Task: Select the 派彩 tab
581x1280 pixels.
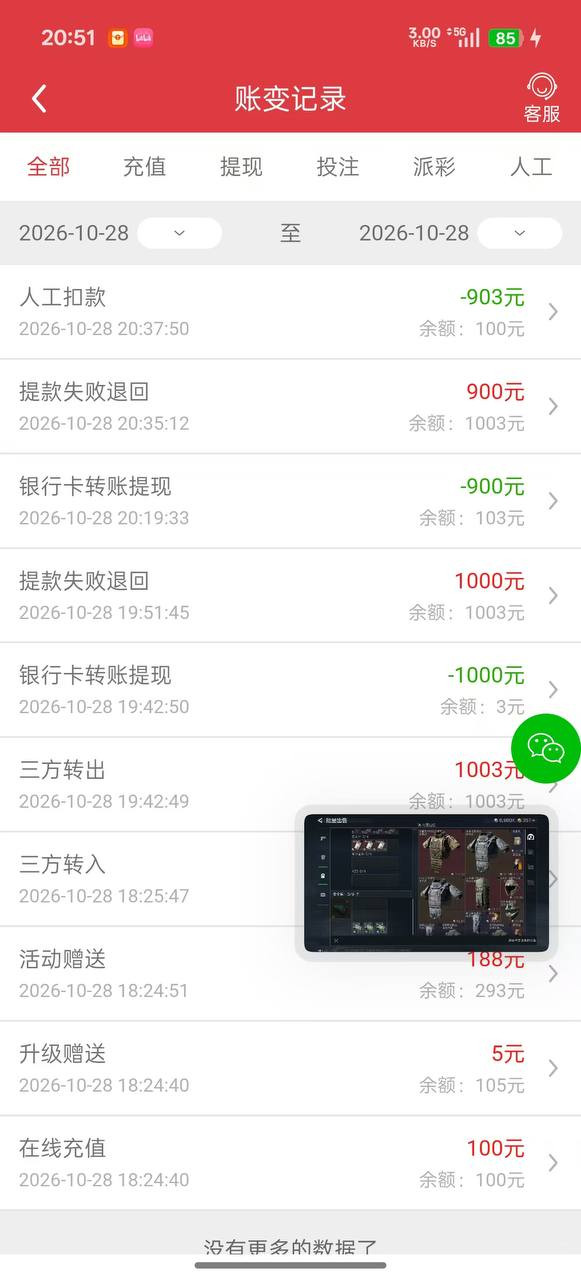Action: [x=434, y=167]
